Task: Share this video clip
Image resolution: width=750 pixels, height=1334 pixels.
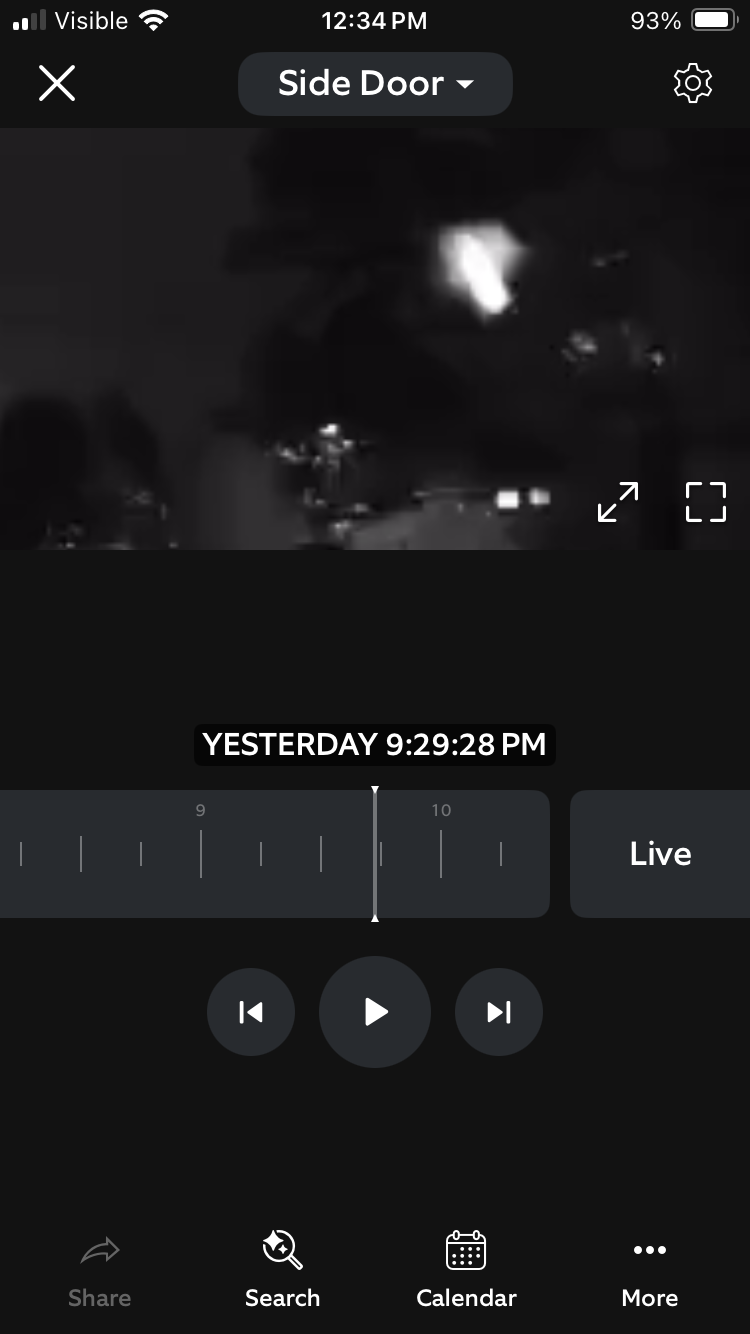Action: (99, 1270)
